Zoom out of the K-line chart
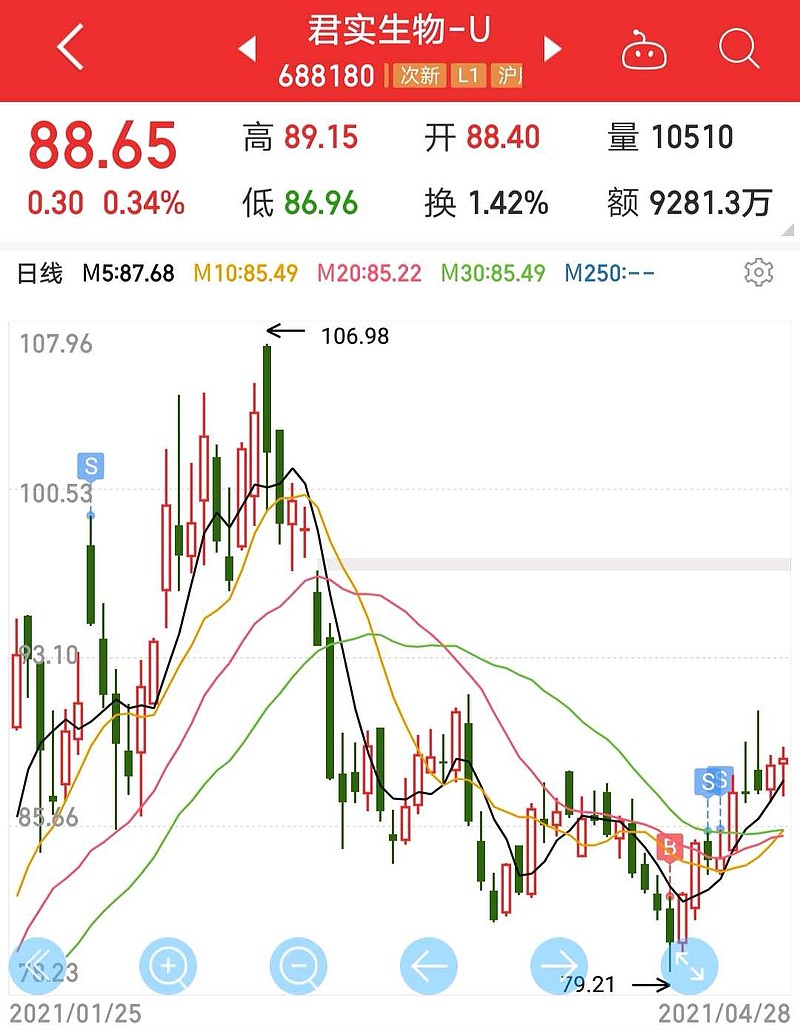 click(298, 966)
